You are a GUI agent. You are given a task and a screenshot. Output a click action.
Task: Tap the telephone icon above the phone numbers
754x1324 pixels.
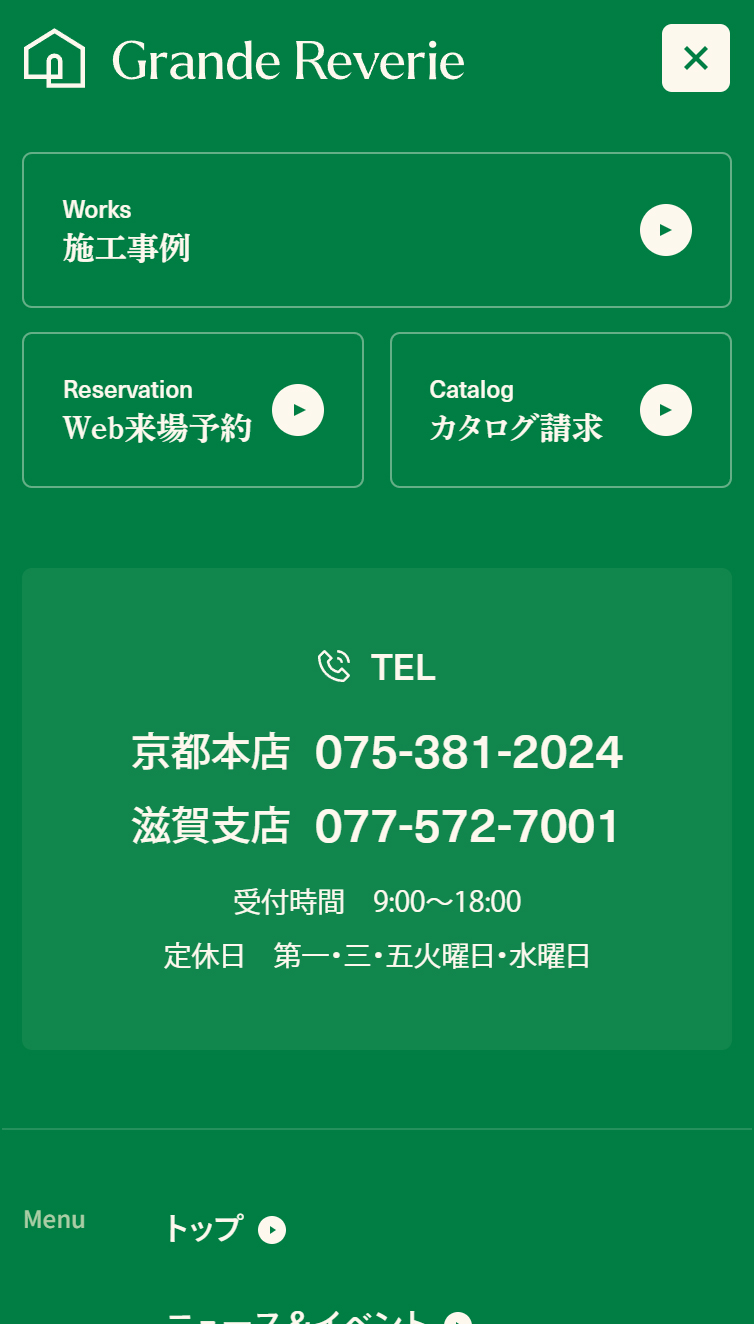click(333, 666)
